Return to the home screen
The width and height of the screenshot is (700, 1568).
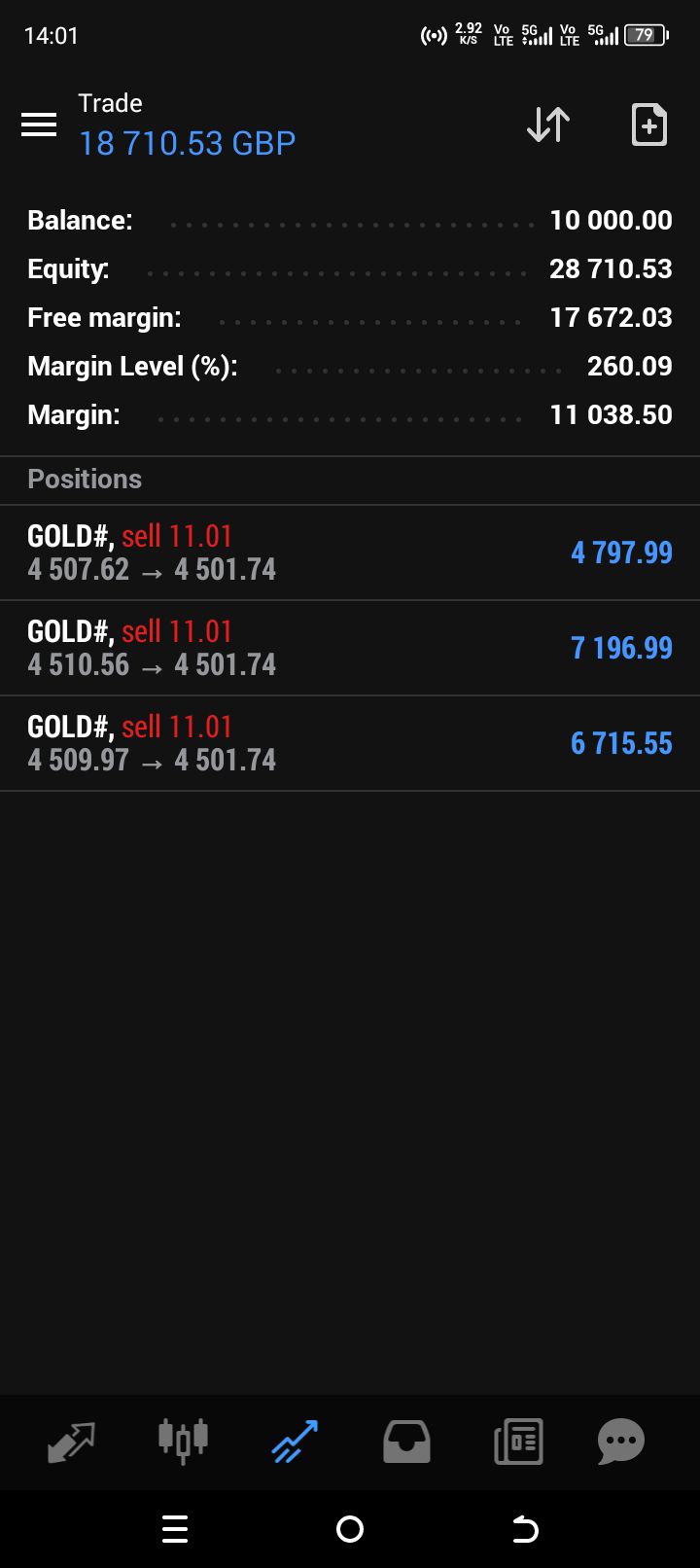click(x=350, y=1530)
